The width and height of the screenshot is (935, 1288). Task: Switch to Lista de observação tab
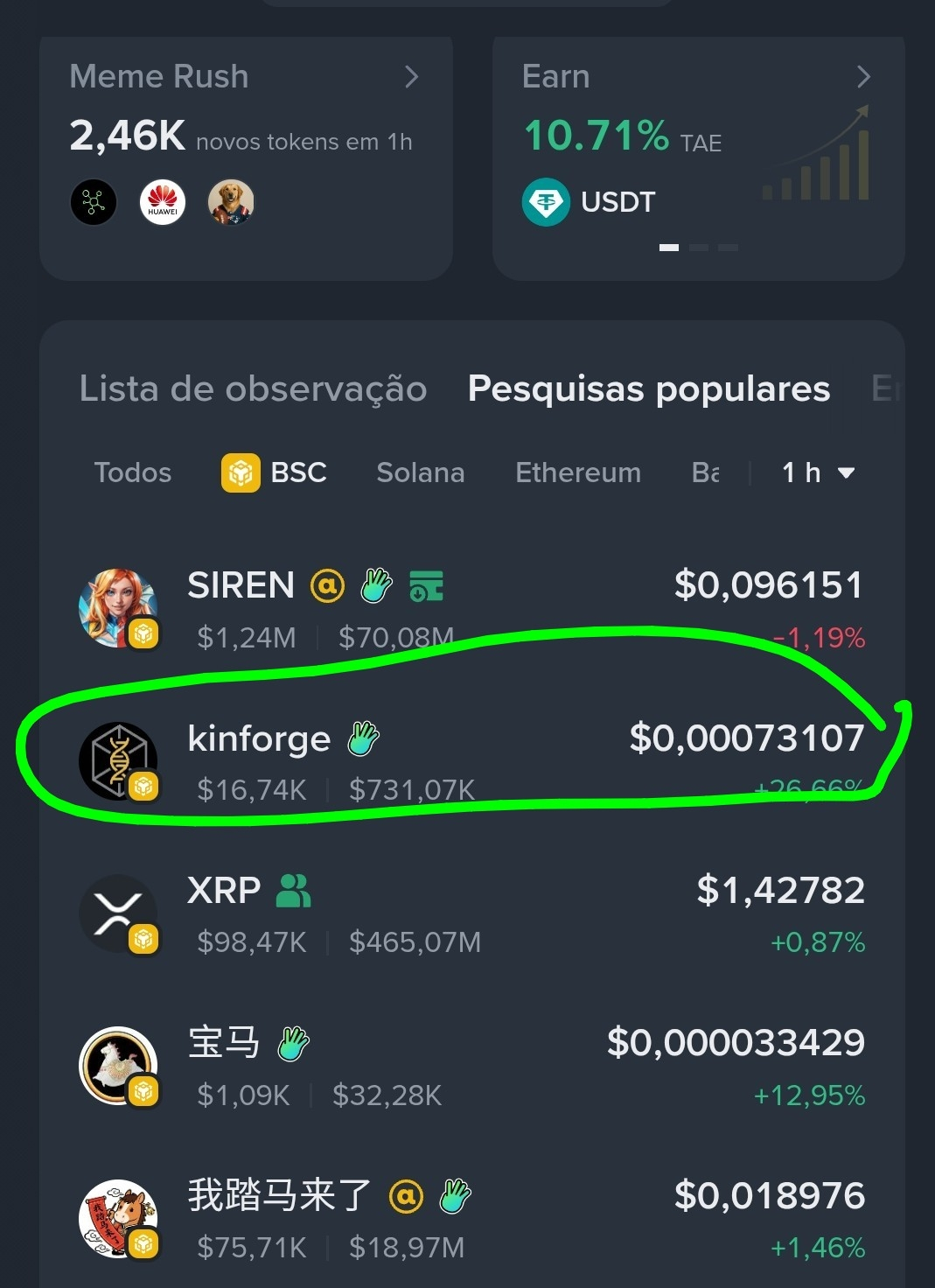tap(253, 389)
